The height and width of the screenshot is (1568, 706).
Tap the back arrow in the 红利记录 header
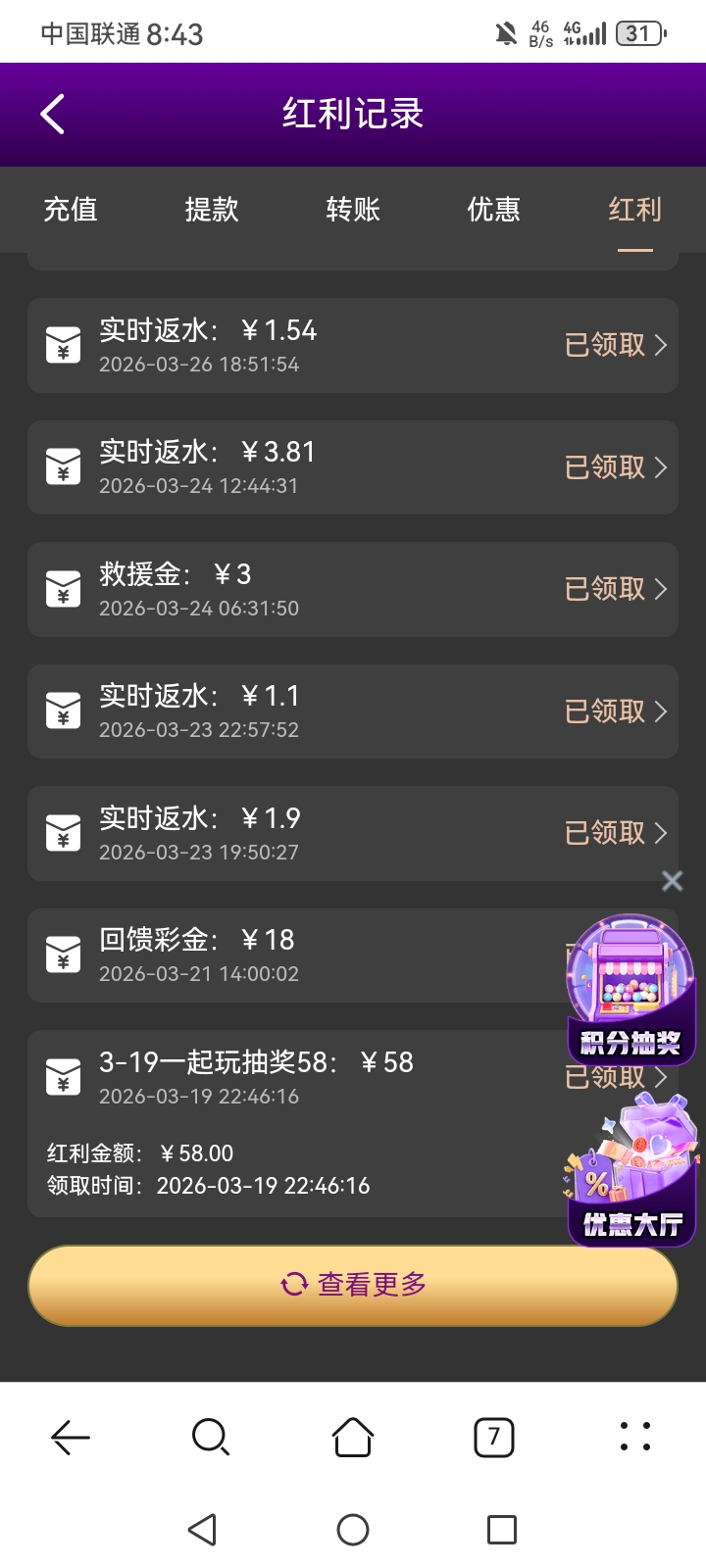point(51,114)
